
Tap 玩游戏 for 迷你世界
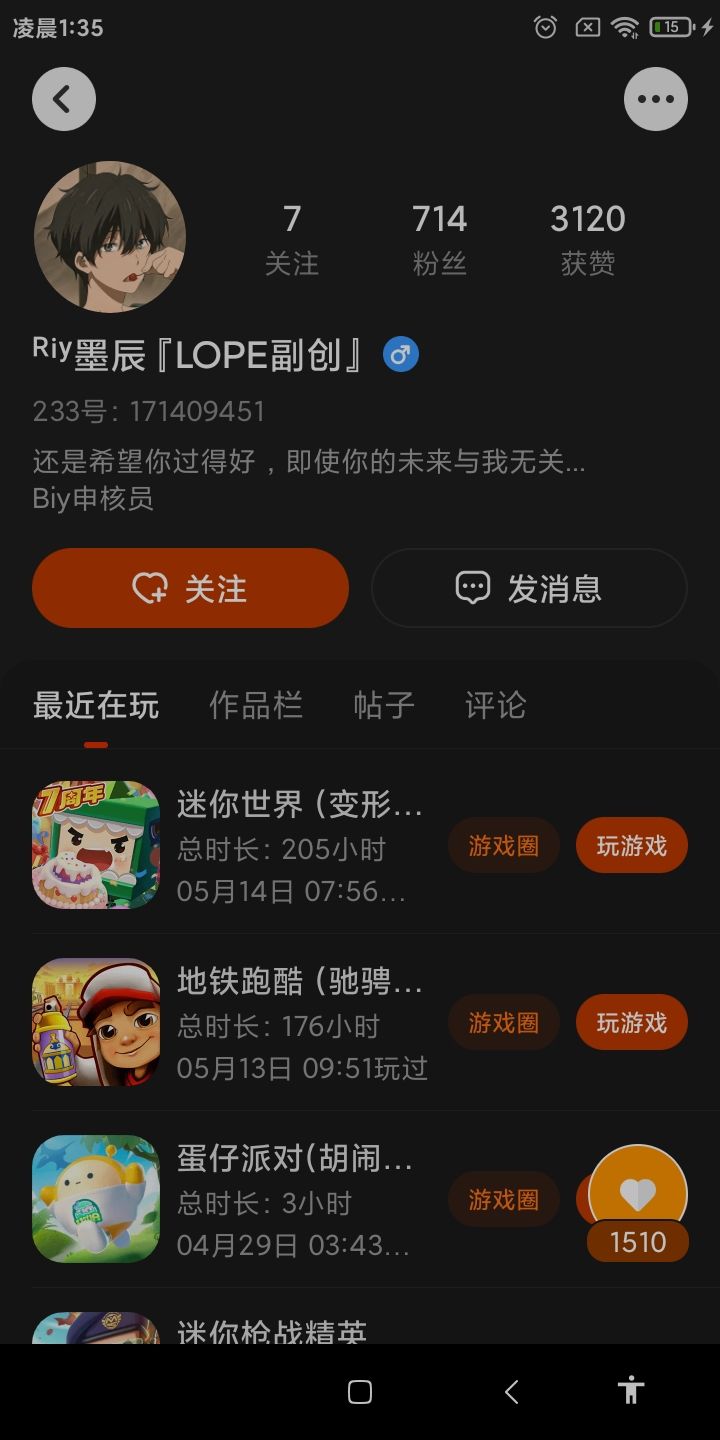click(x=631, y=846)
